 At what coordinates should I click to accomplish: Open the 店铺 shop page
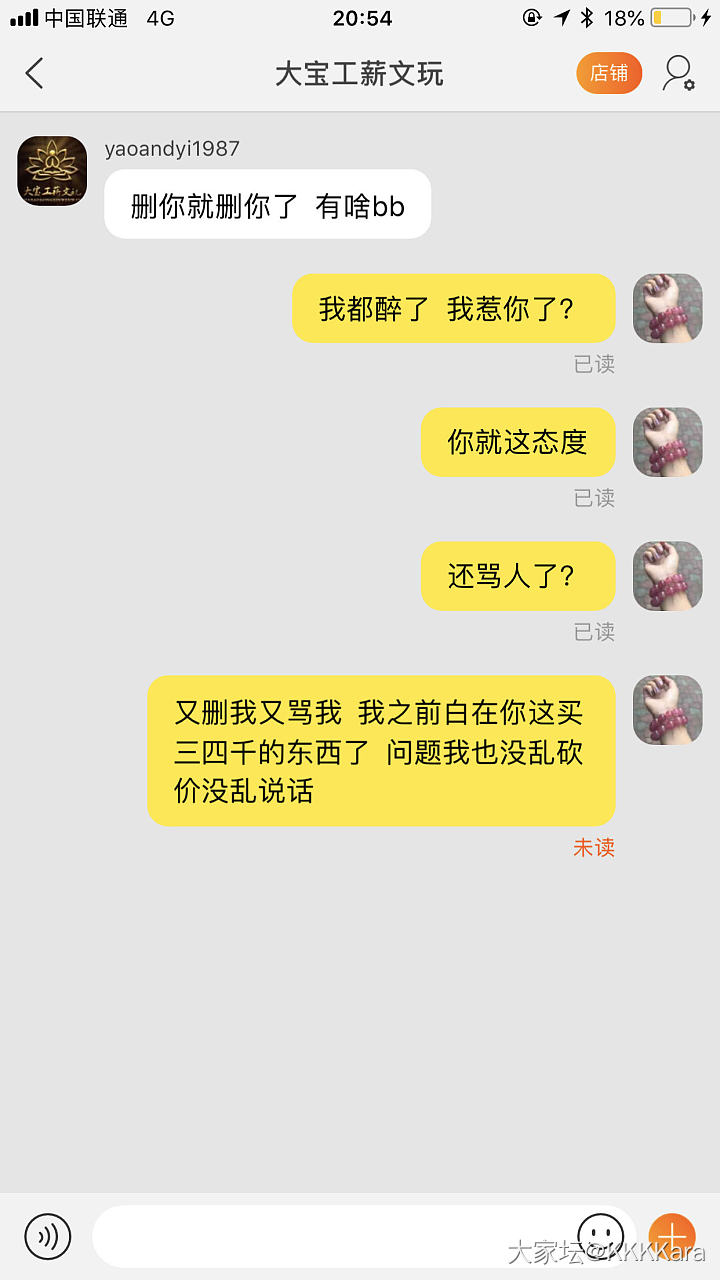pyautogui.click(x=608, y=73)
